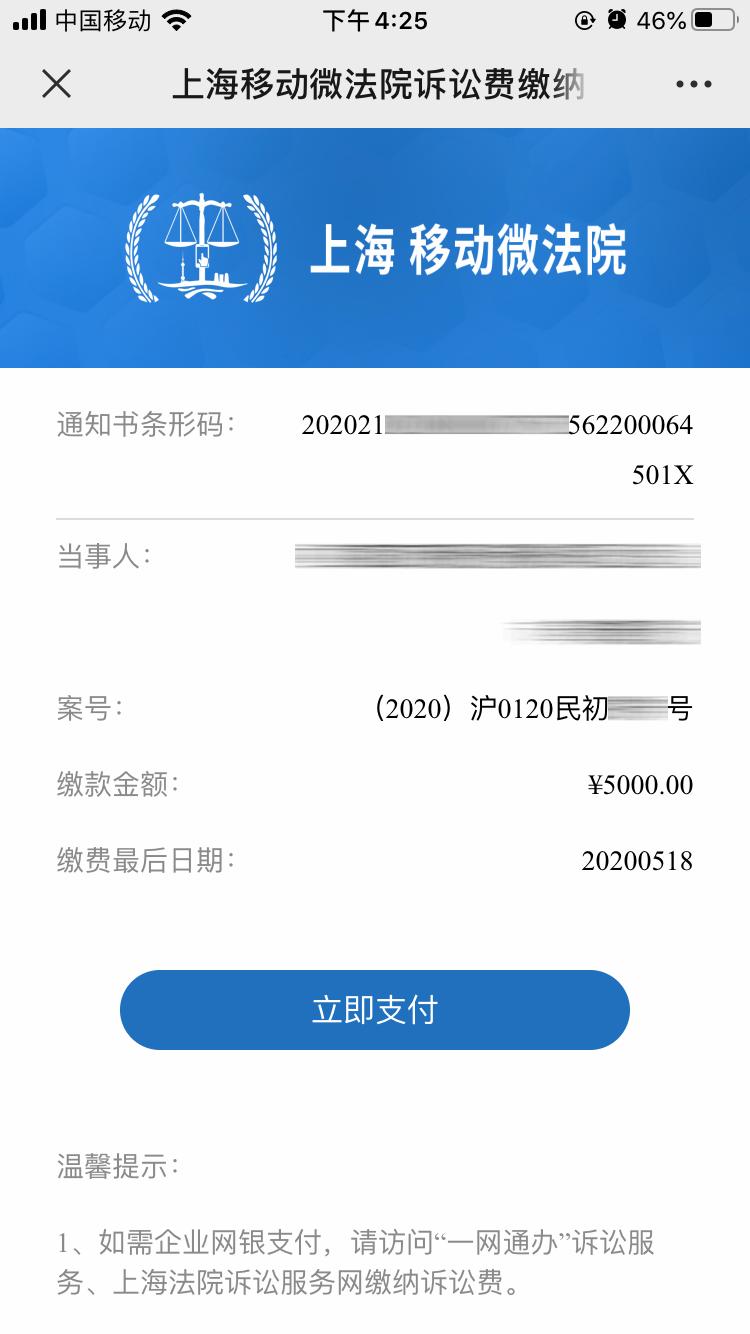Select the case number (2020) 沪0120民初
The height and width of the screenshot is (1334, 750).
tap(530, 707)
